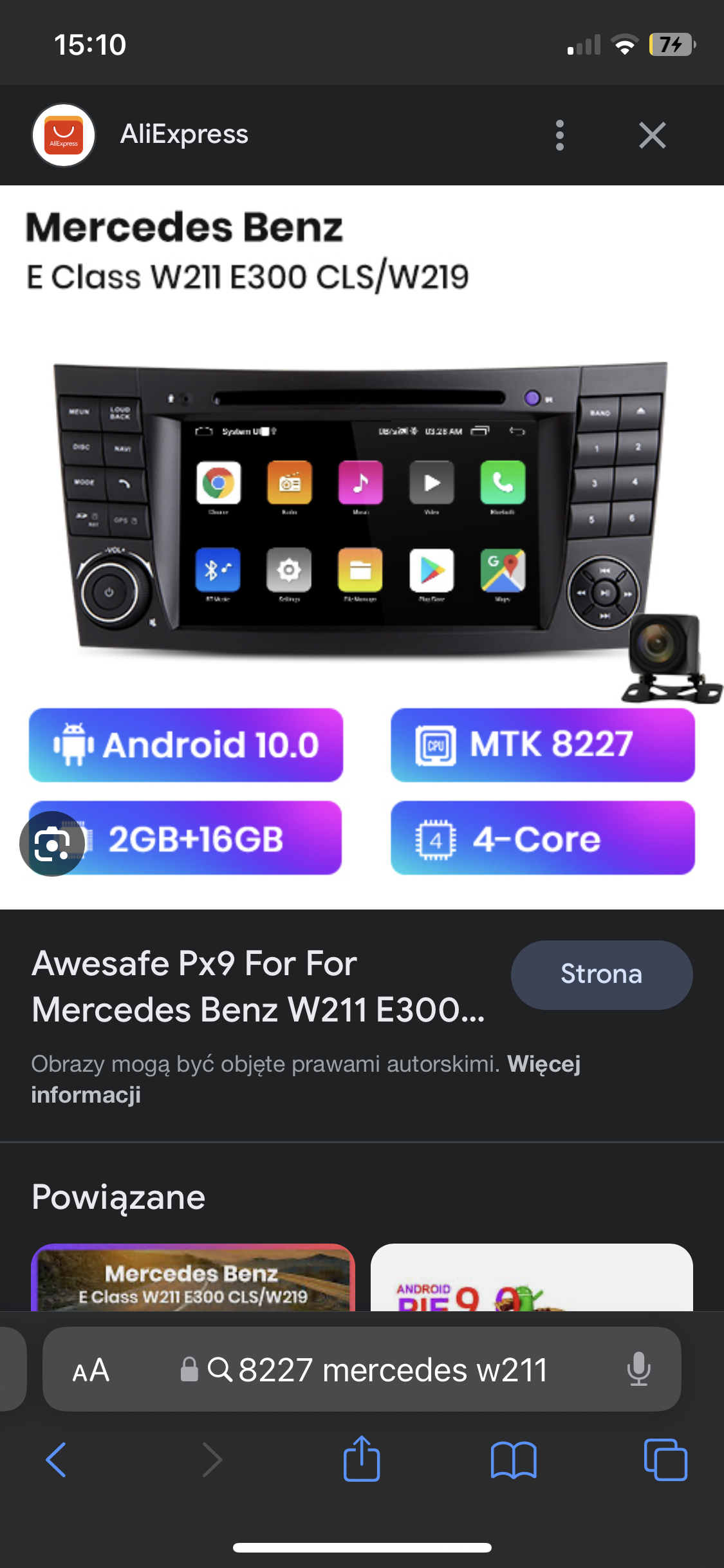
Task: Go back to the previous page
Action: pos(57,1460)
